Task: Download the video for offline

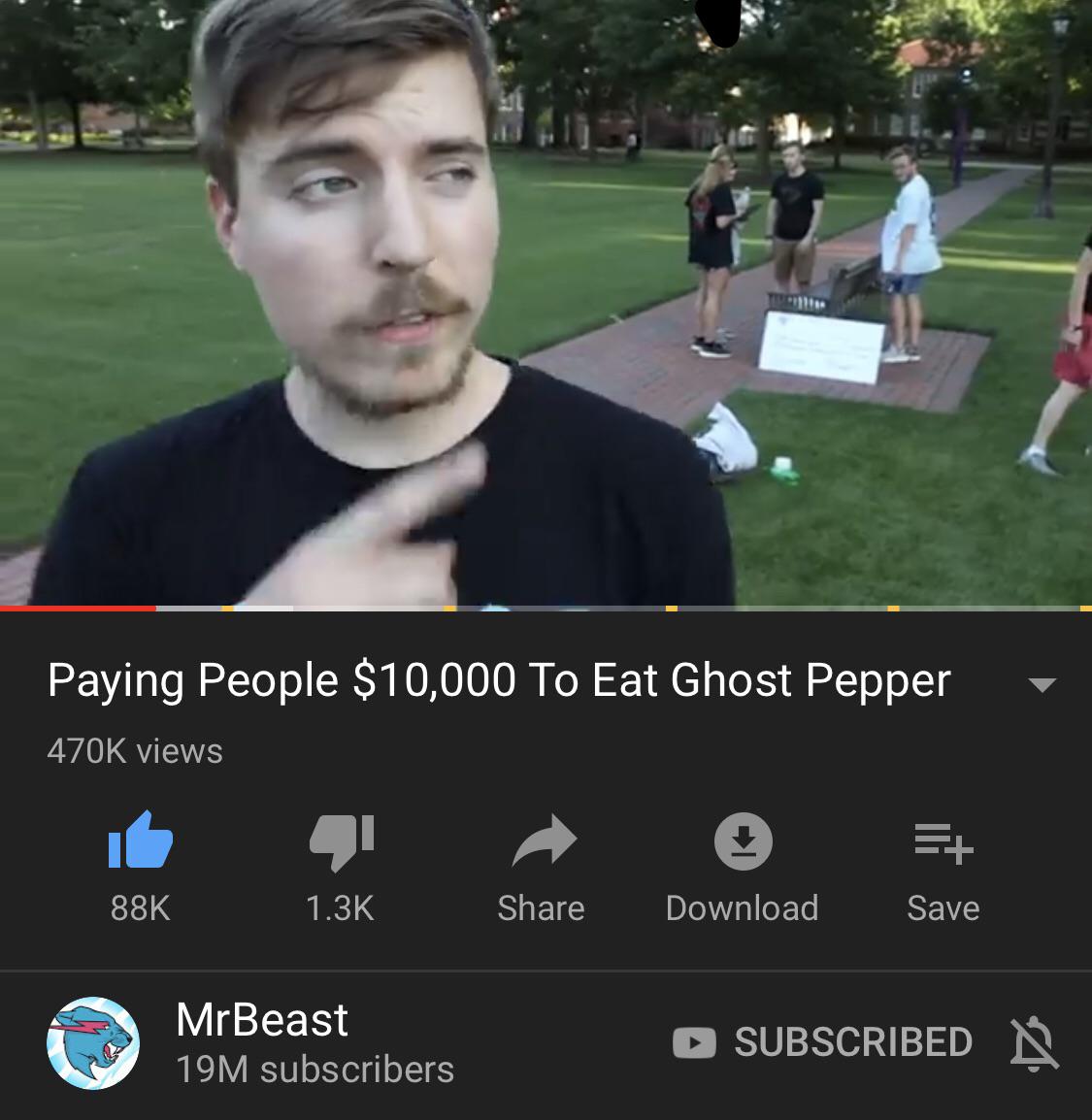Action: coord(743,841)
